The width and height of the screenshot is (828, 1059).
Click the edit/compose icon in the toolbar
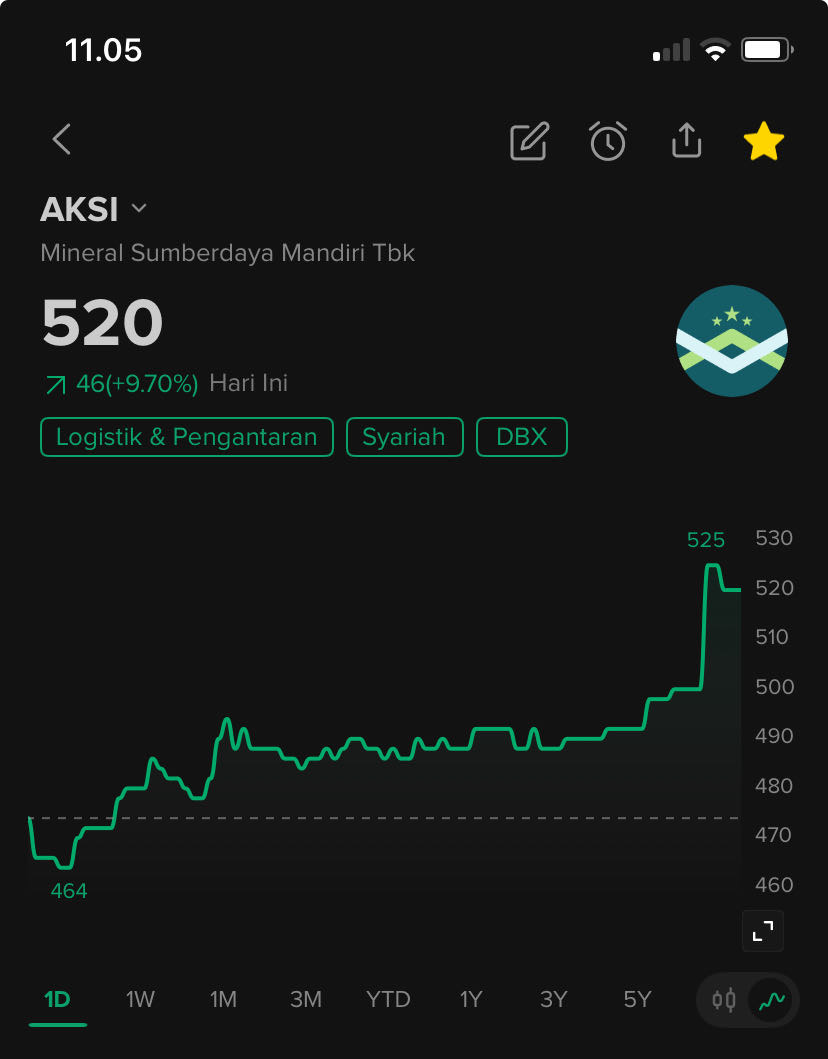tap(529, 141)
